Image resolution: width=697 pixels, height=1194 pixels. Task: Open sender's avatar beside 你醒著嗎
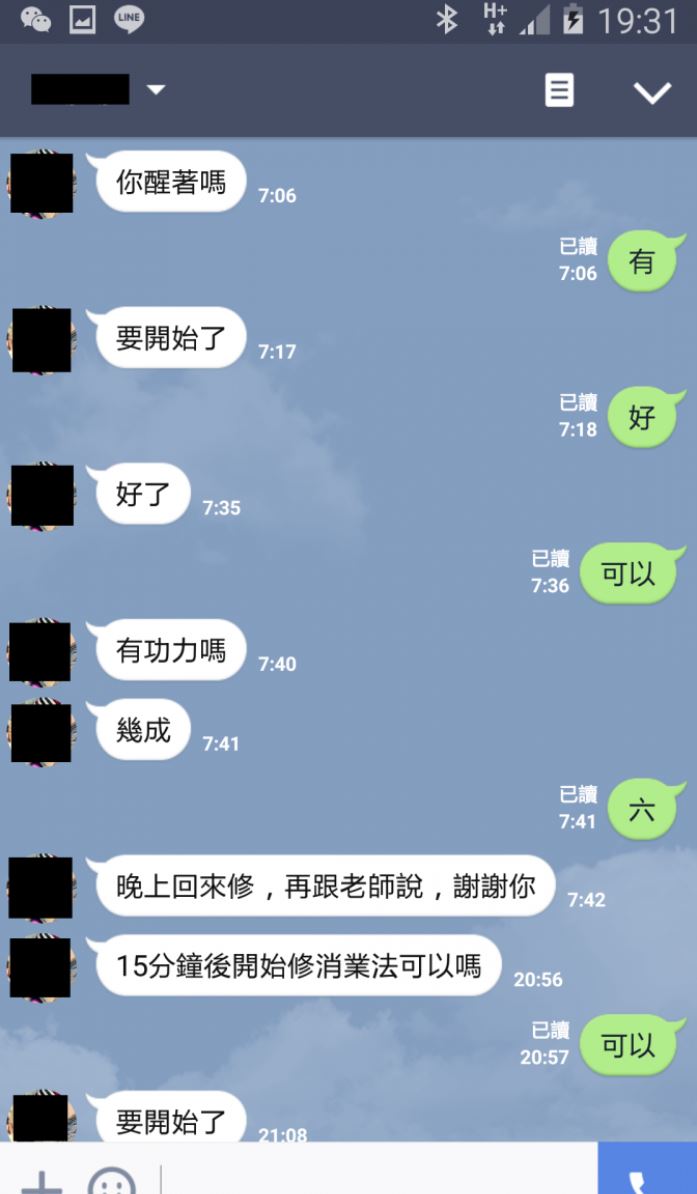[41, 184]
